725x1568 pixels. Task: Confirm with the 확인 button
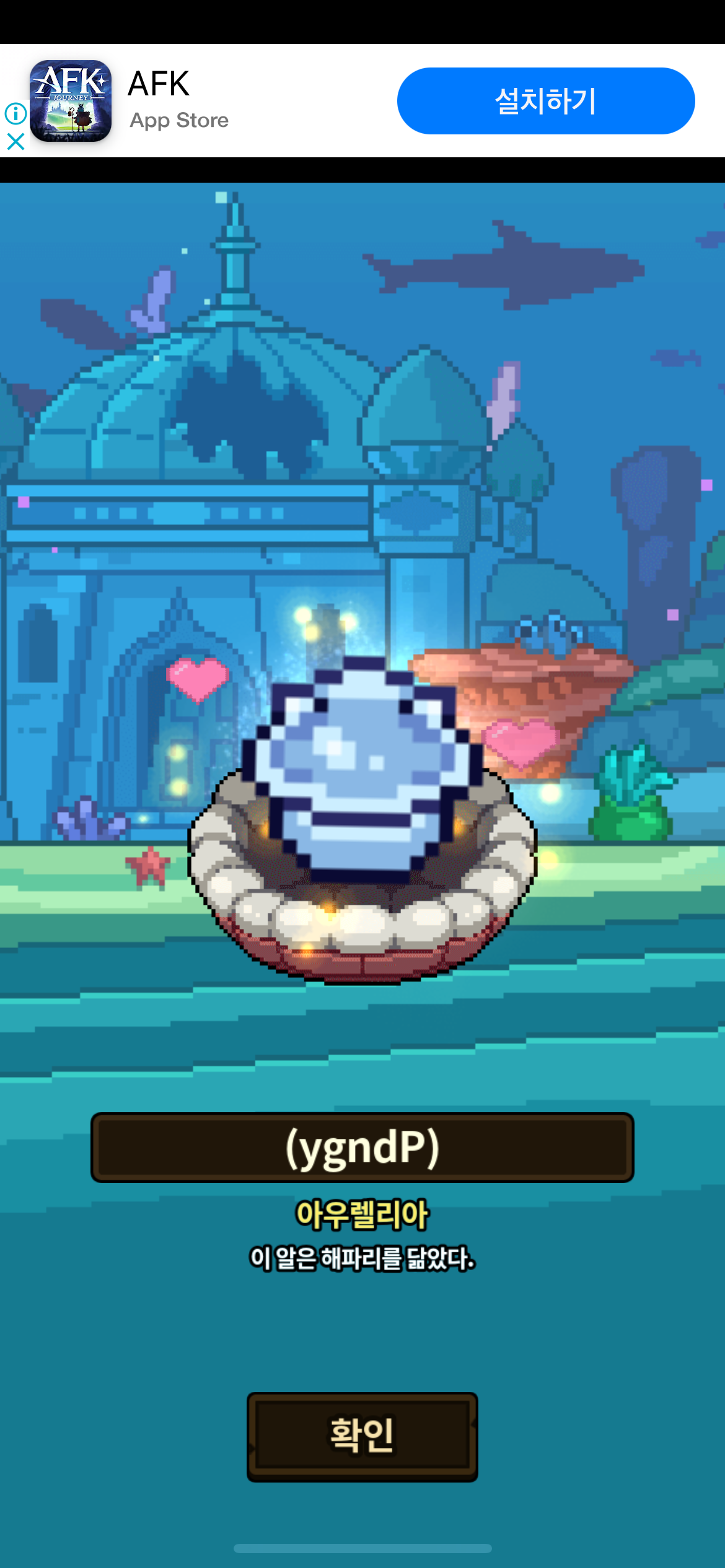pyautogui.click(x=362, y=1435)
